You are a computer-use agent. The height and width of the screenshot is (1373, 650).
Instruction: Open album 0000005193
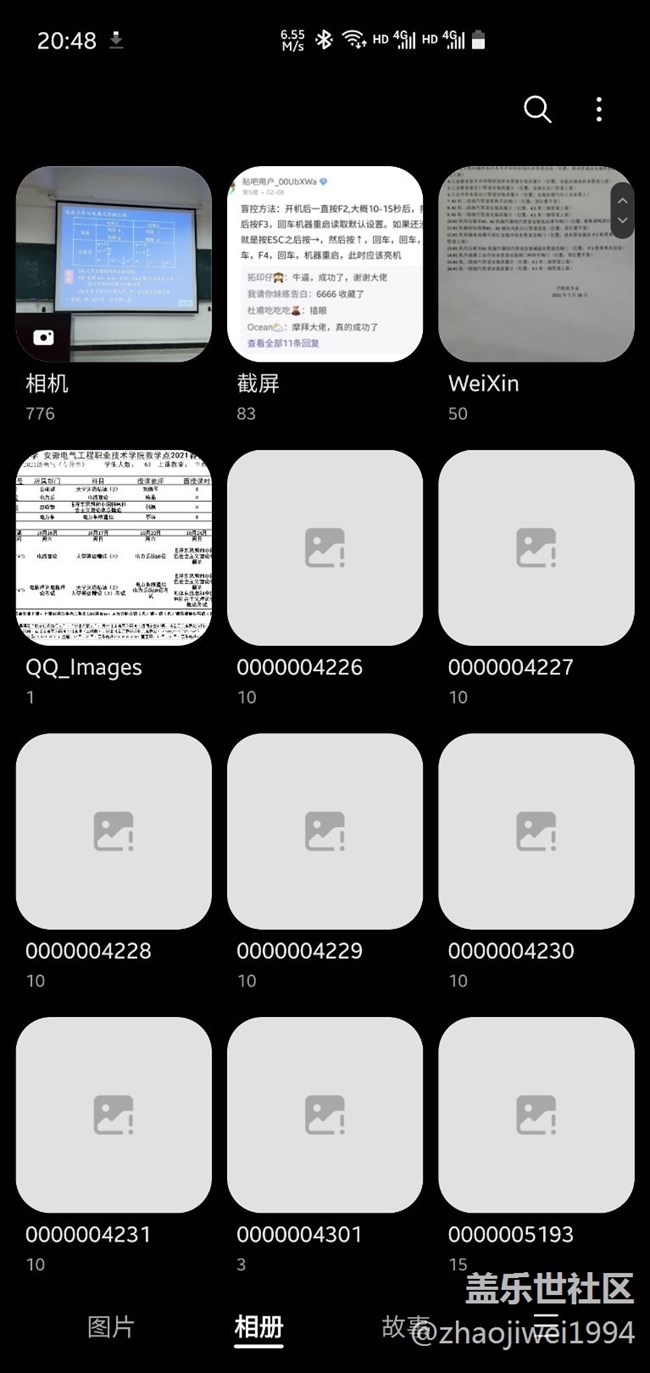tap(536, 1115)
